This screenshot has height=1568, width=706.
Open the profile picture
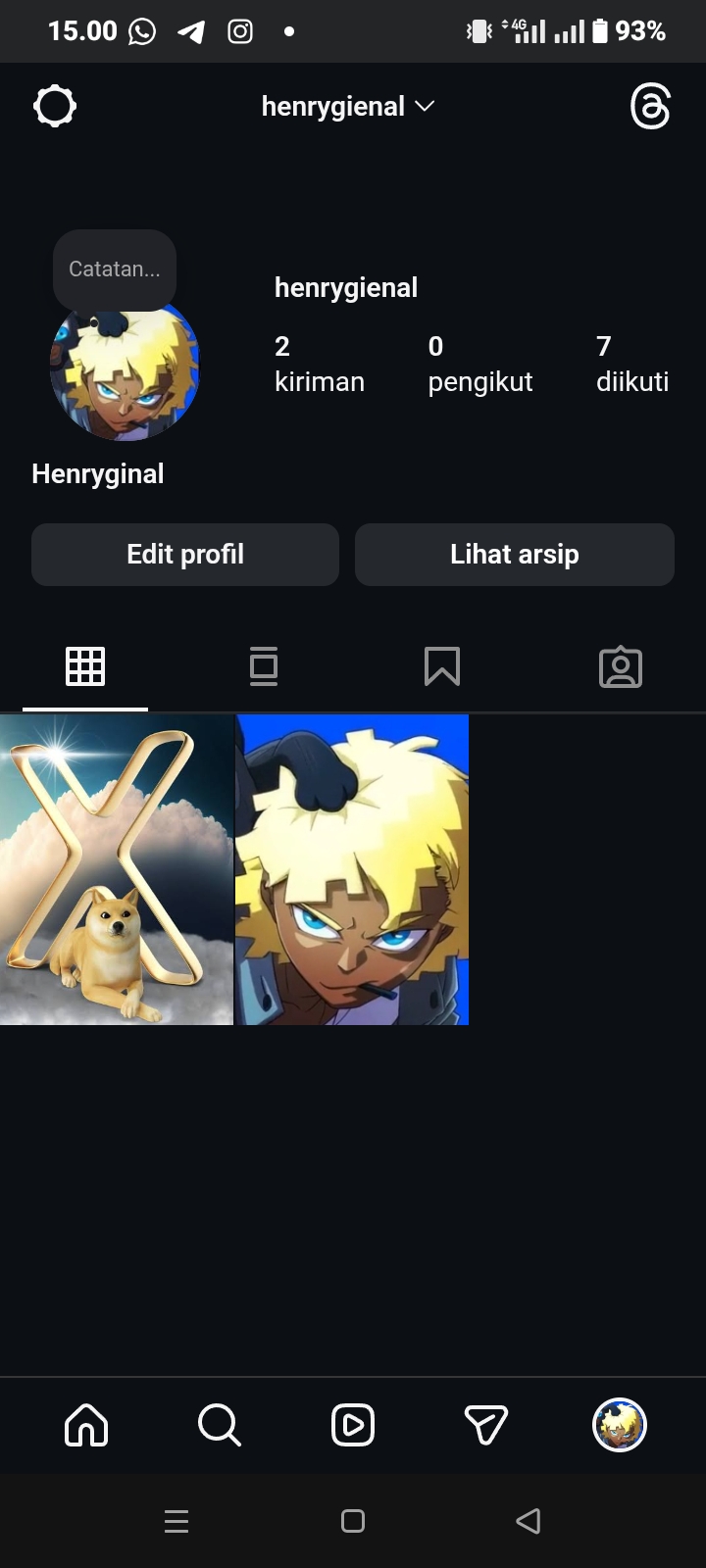125,372
